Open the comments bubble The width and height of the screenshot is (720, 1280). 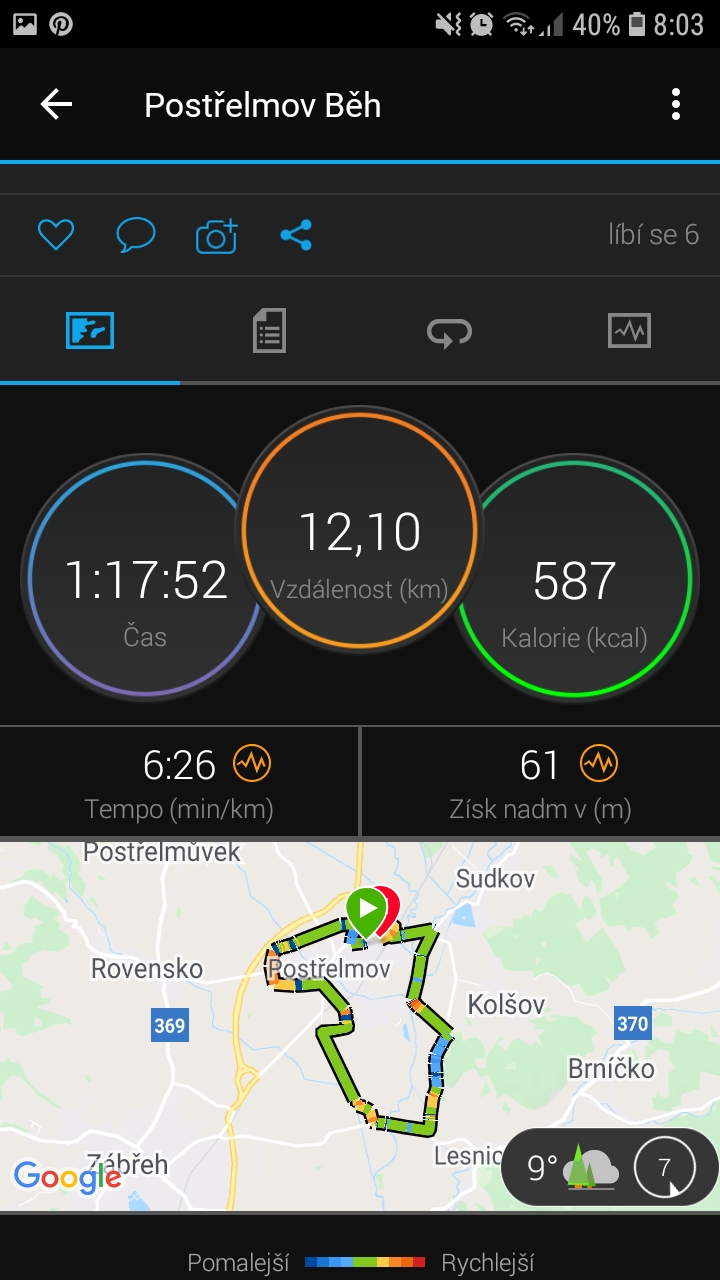[136, 235]
